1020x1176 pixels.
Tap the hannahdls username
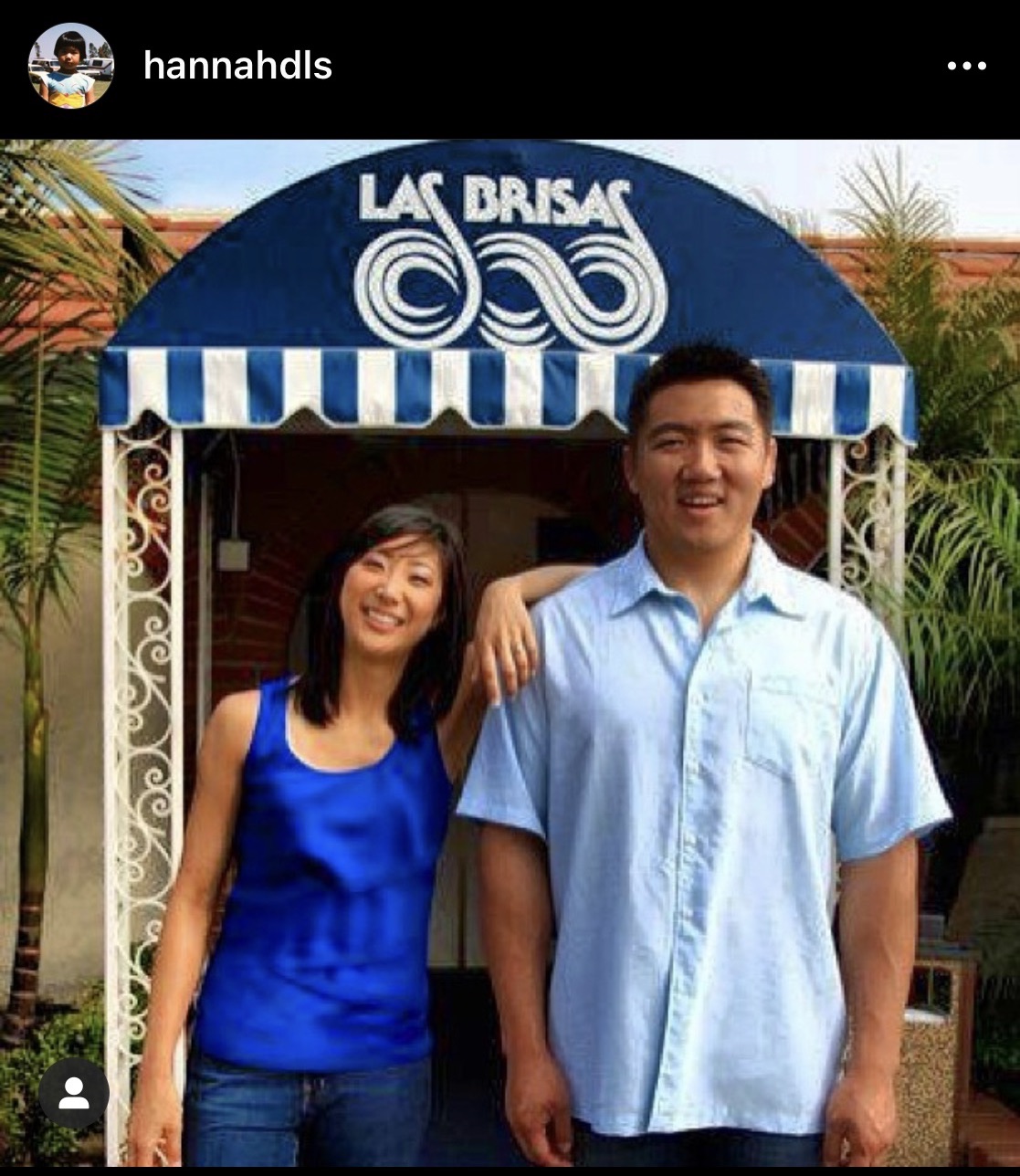tap(237, 66)
